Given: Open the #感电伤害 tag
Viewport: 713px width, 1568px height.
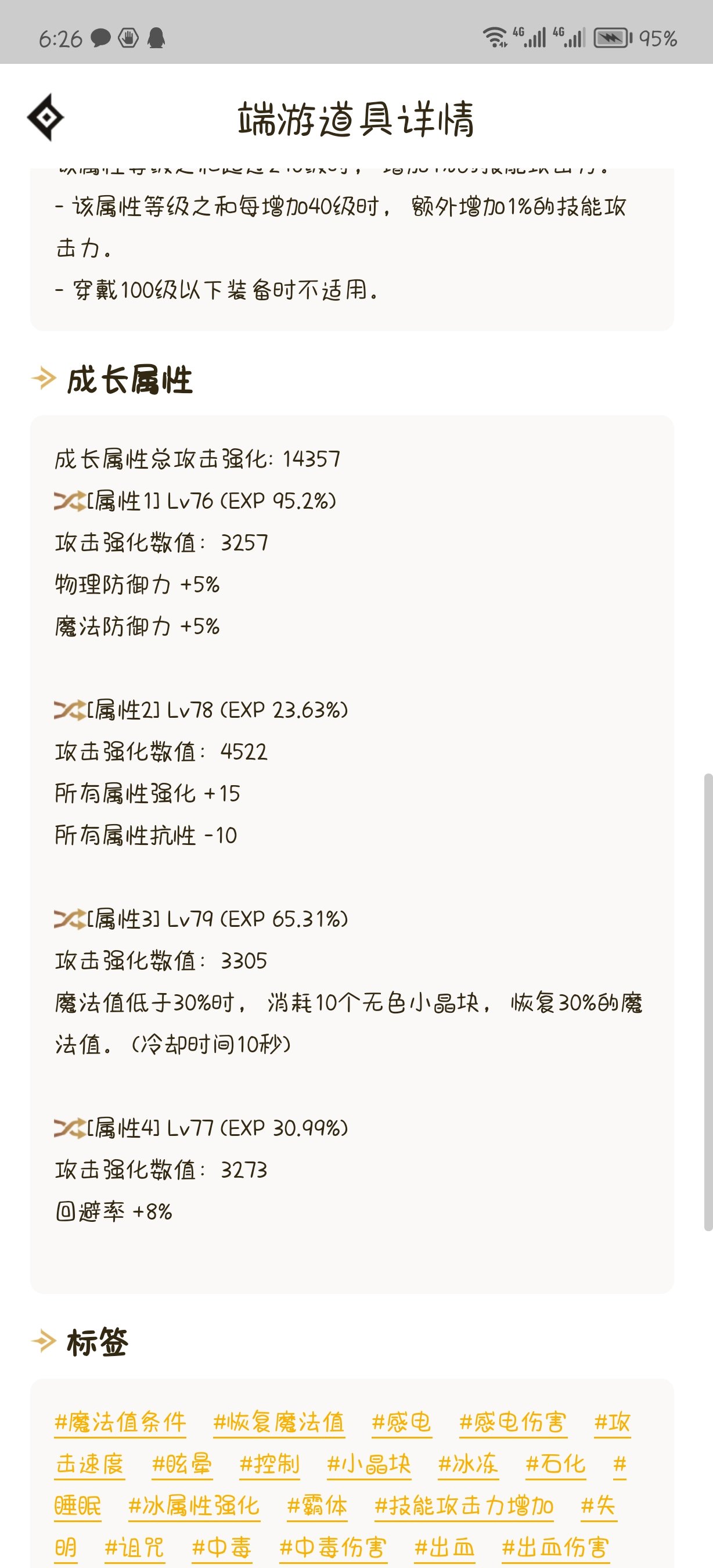Looking at the screenshot, I should 513,1422.
